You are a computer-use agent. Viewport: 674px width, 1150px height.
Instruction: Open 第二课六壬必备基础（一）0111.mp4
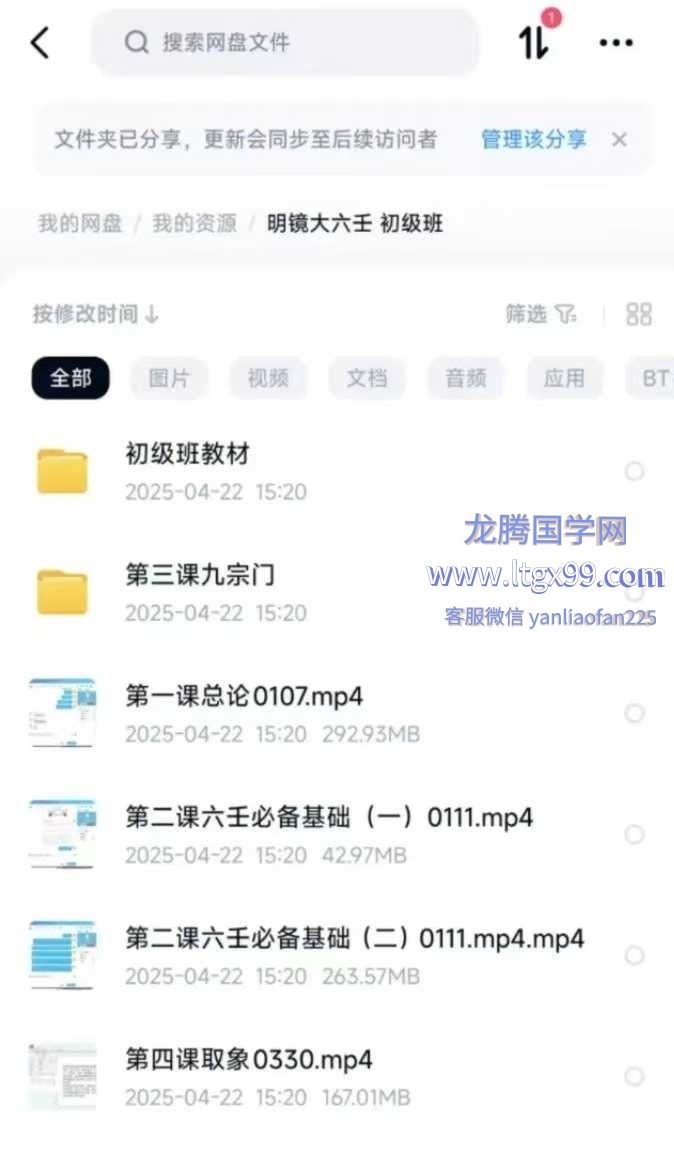point(328,818)
